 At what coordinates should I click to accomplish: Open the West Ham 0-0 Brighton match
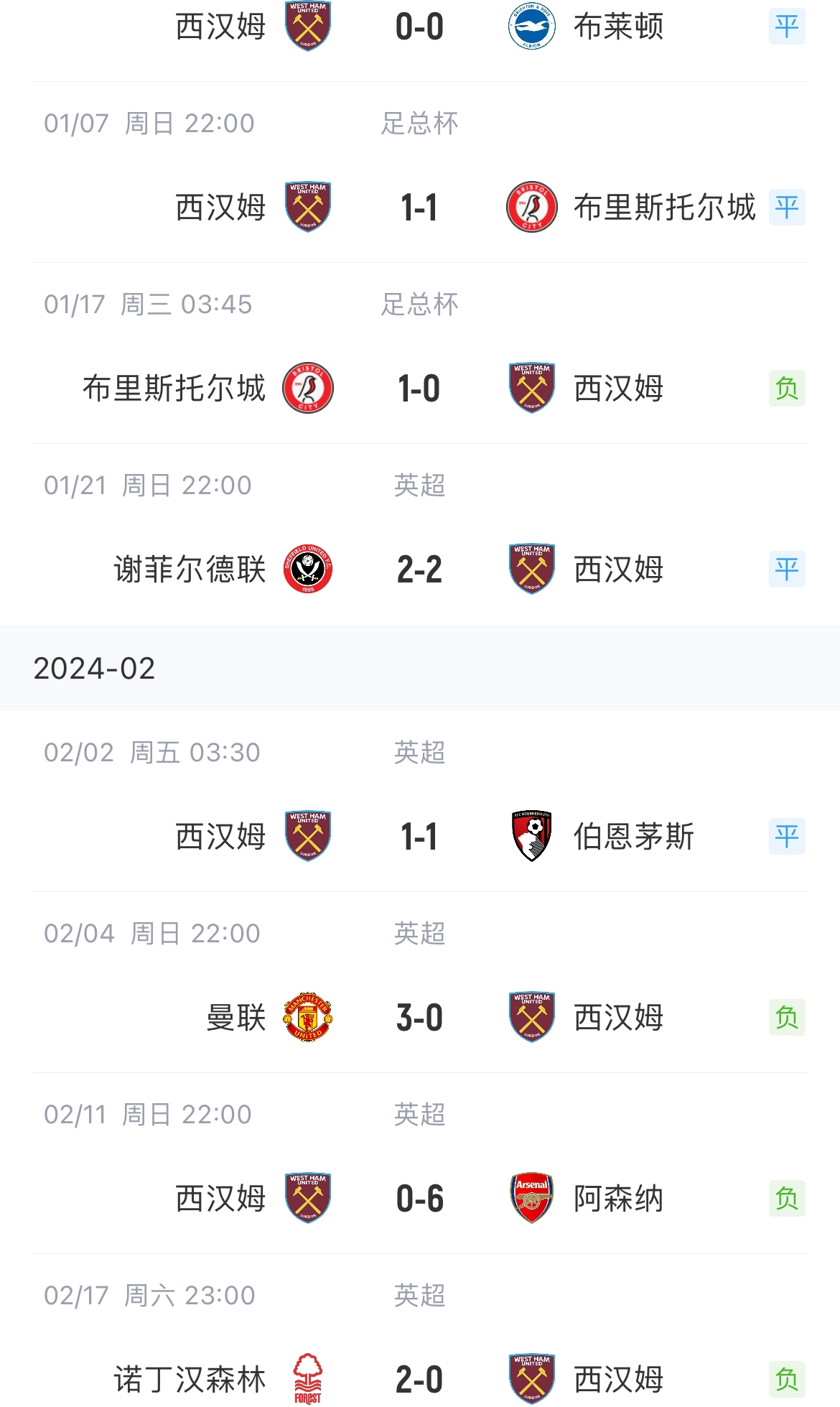[419, 27]
